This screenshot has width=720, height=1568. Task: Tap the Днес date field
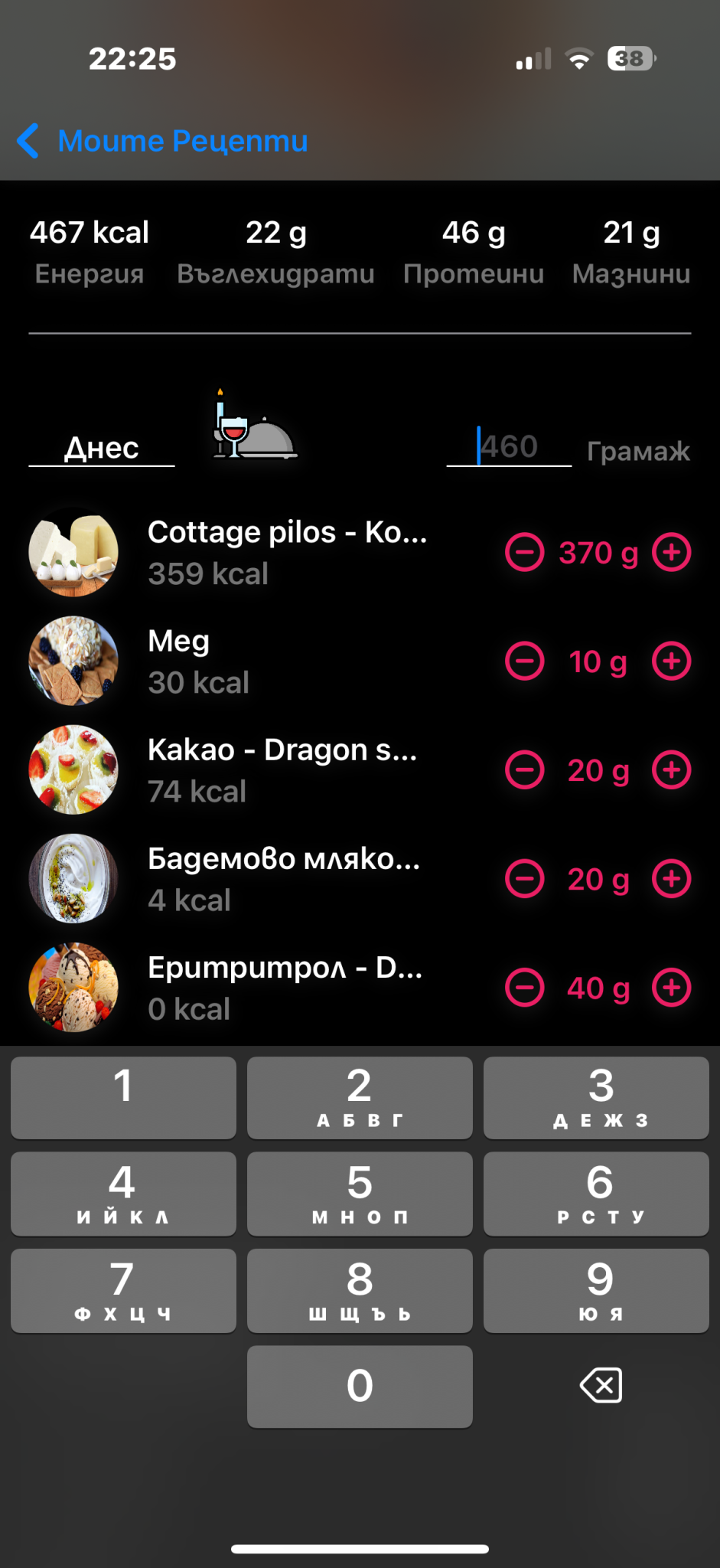click(x=102, y=448)
